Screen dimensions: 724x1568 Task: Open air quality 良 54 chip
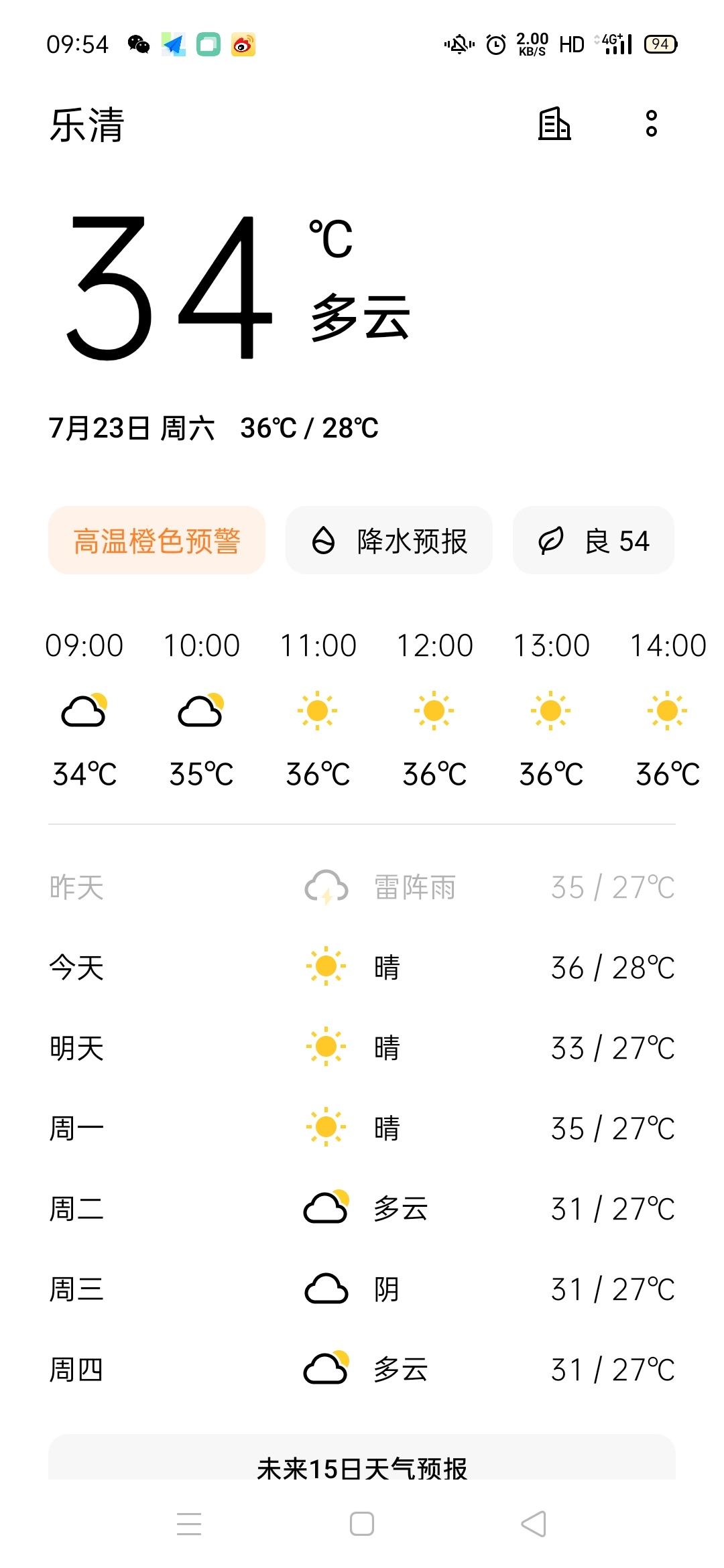click(x=594, y=541)
